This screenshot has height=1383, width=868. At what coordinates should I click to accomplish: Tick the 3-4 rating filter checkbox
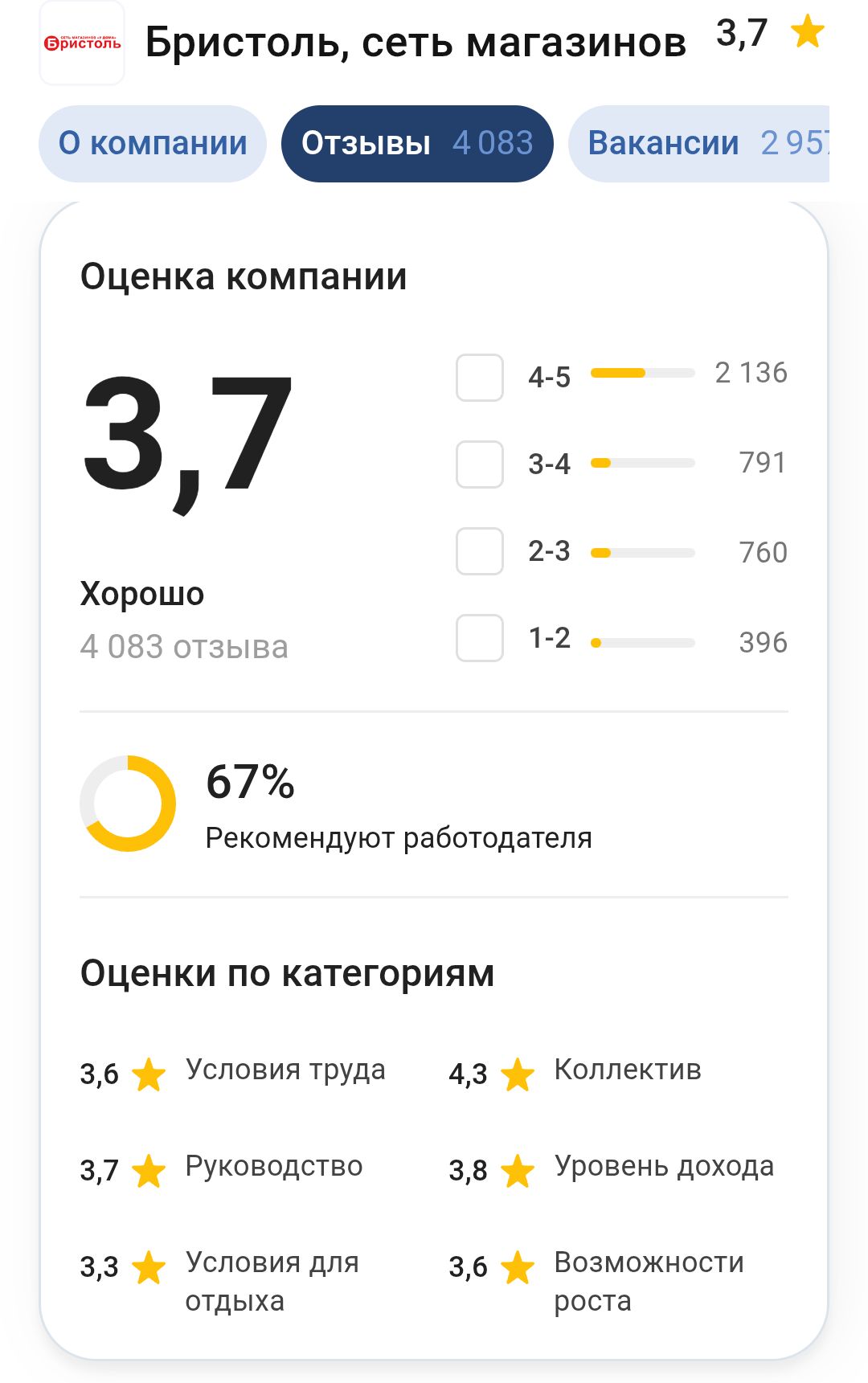click(x=480, y=464)
